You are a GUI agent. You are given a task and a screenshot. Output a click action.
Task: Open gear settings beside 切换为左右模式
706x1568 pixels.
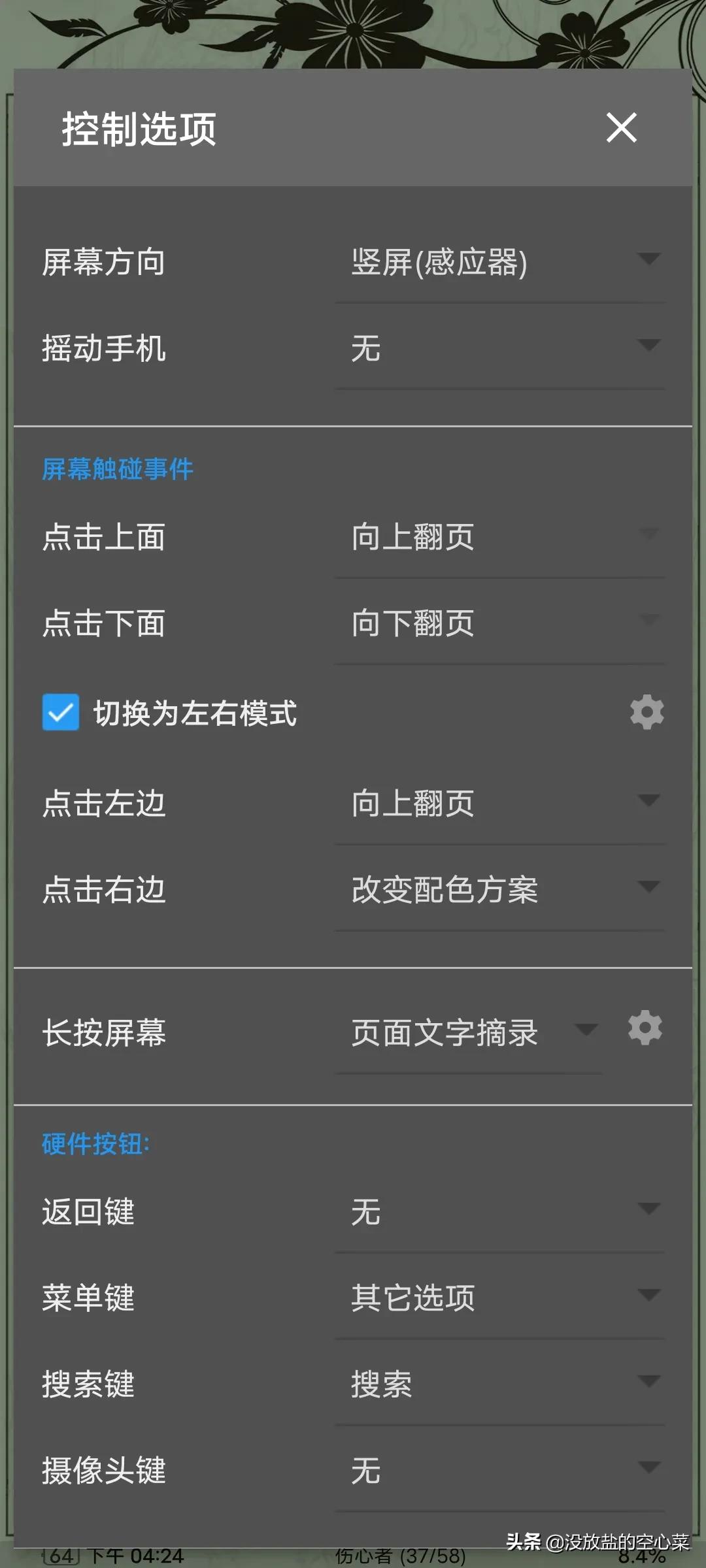coord(647,712)
